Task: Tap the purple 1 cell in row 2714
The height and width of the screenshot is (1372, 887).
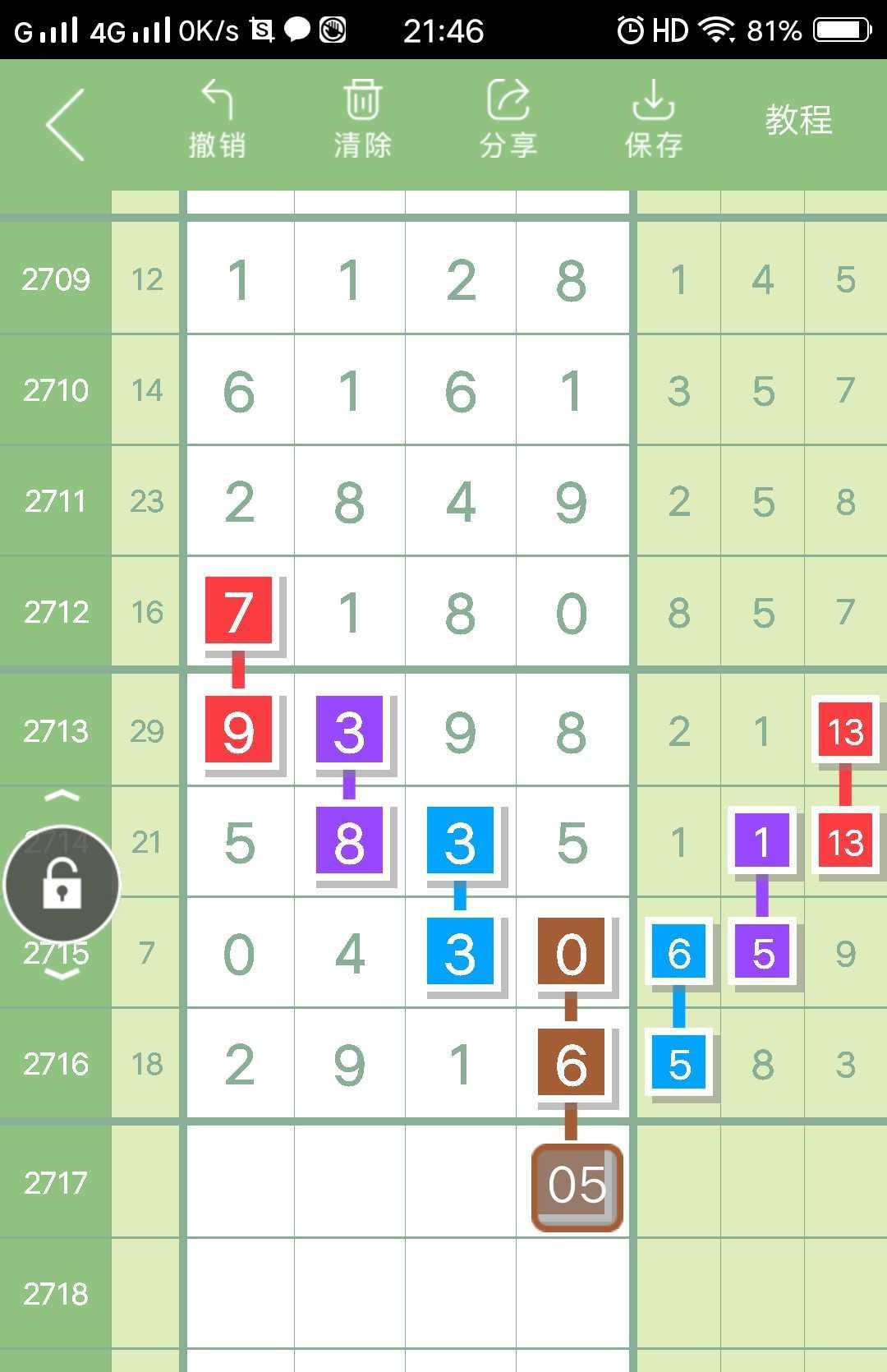Action: (x=762, y=841)
